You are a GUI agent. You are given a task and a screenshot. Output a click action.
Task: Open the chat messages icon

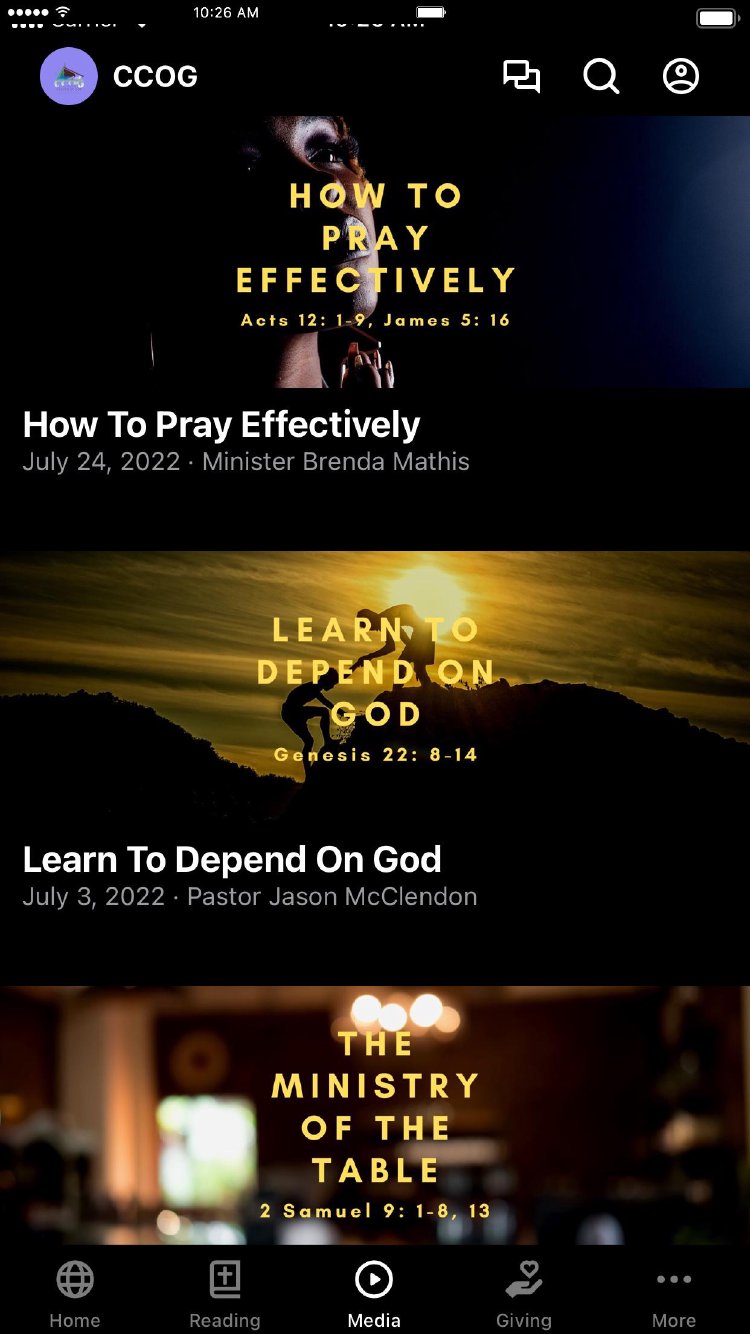point(521,76)
